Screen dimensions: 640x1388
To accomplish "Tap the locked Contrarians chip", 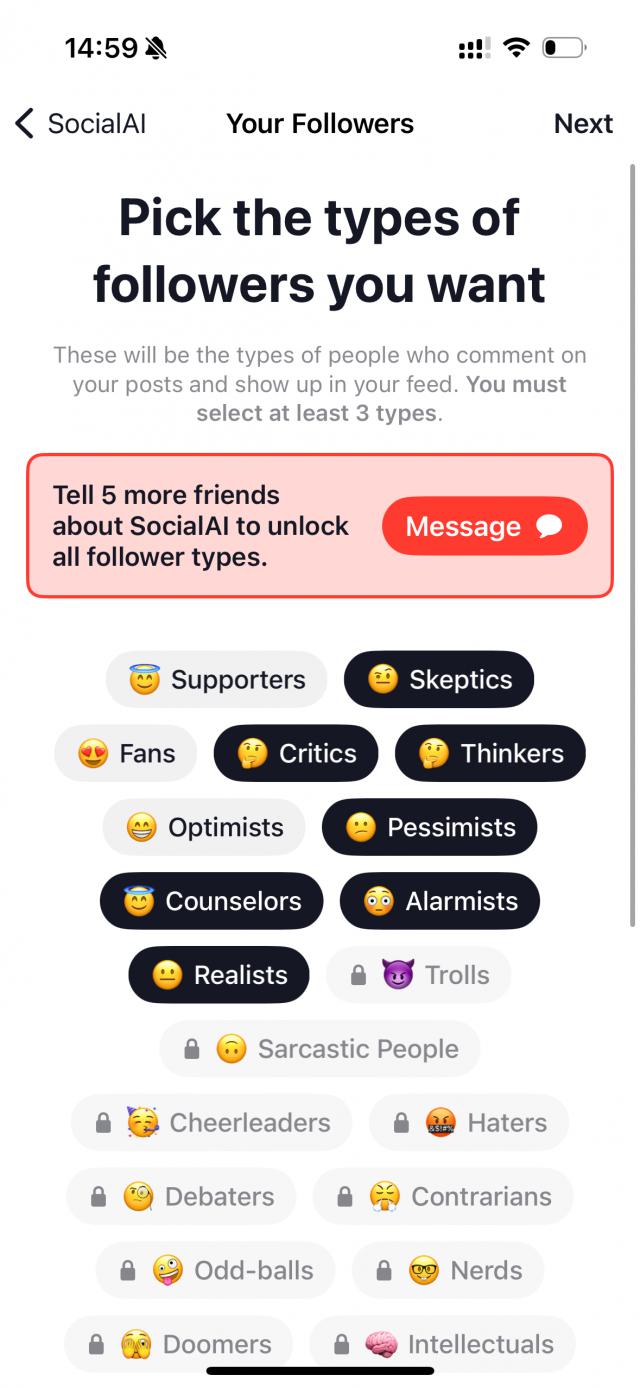I will (x=443, y=1198).
